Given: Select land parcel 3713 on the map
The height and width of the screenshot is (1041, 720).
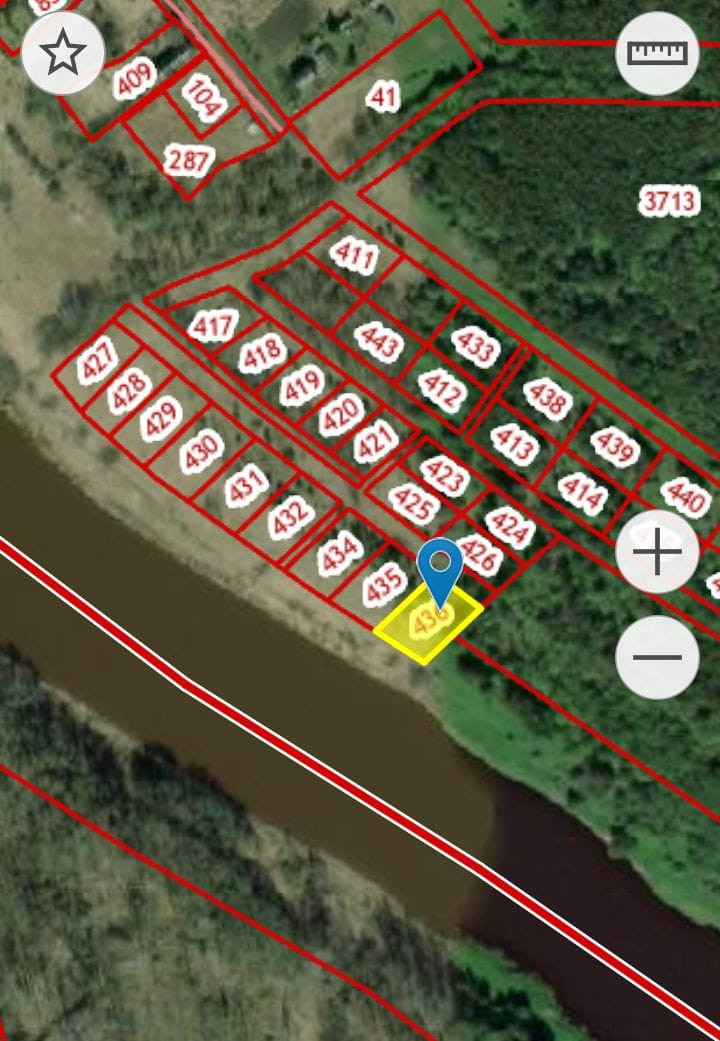Looking at the screenshot, I should 670,201.
